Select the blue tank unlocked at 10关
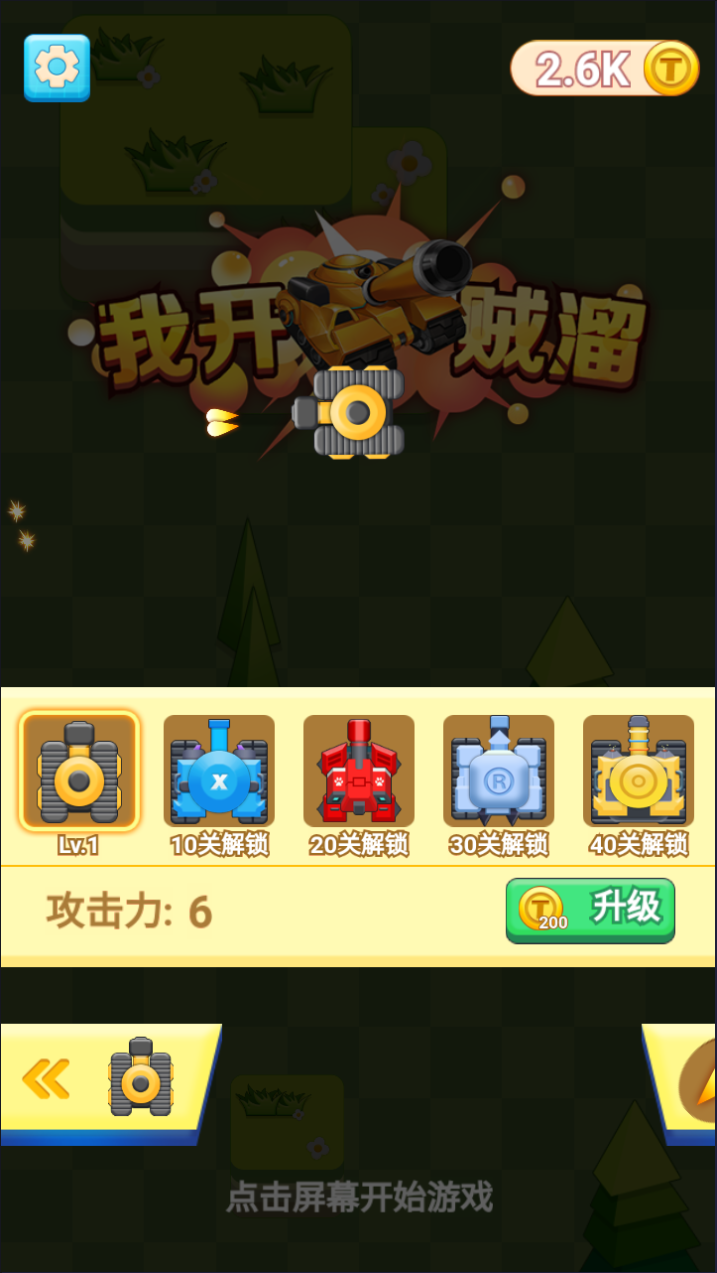 click(x=219, y=771)
